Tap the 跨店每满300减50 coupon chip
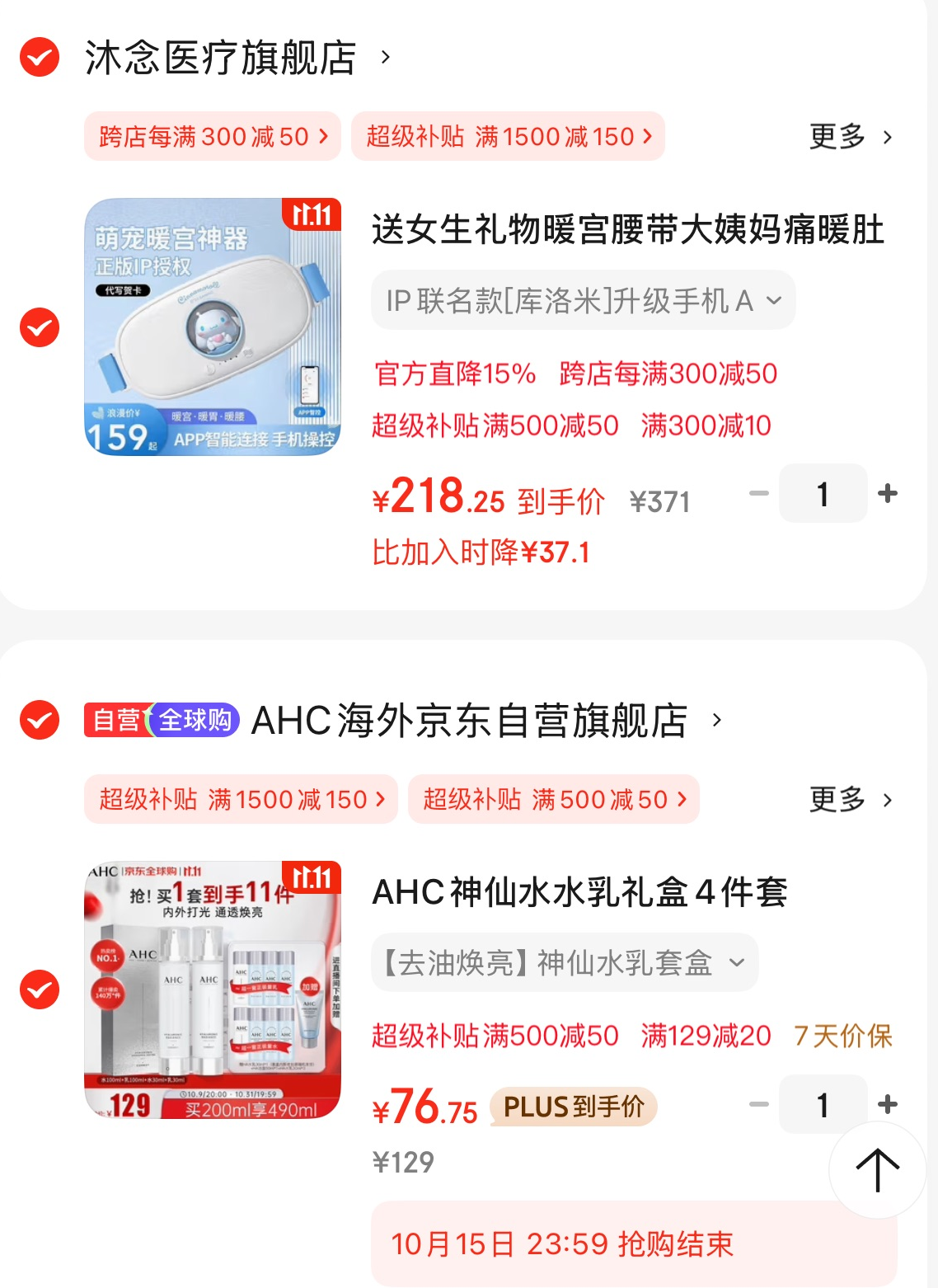 213,136
